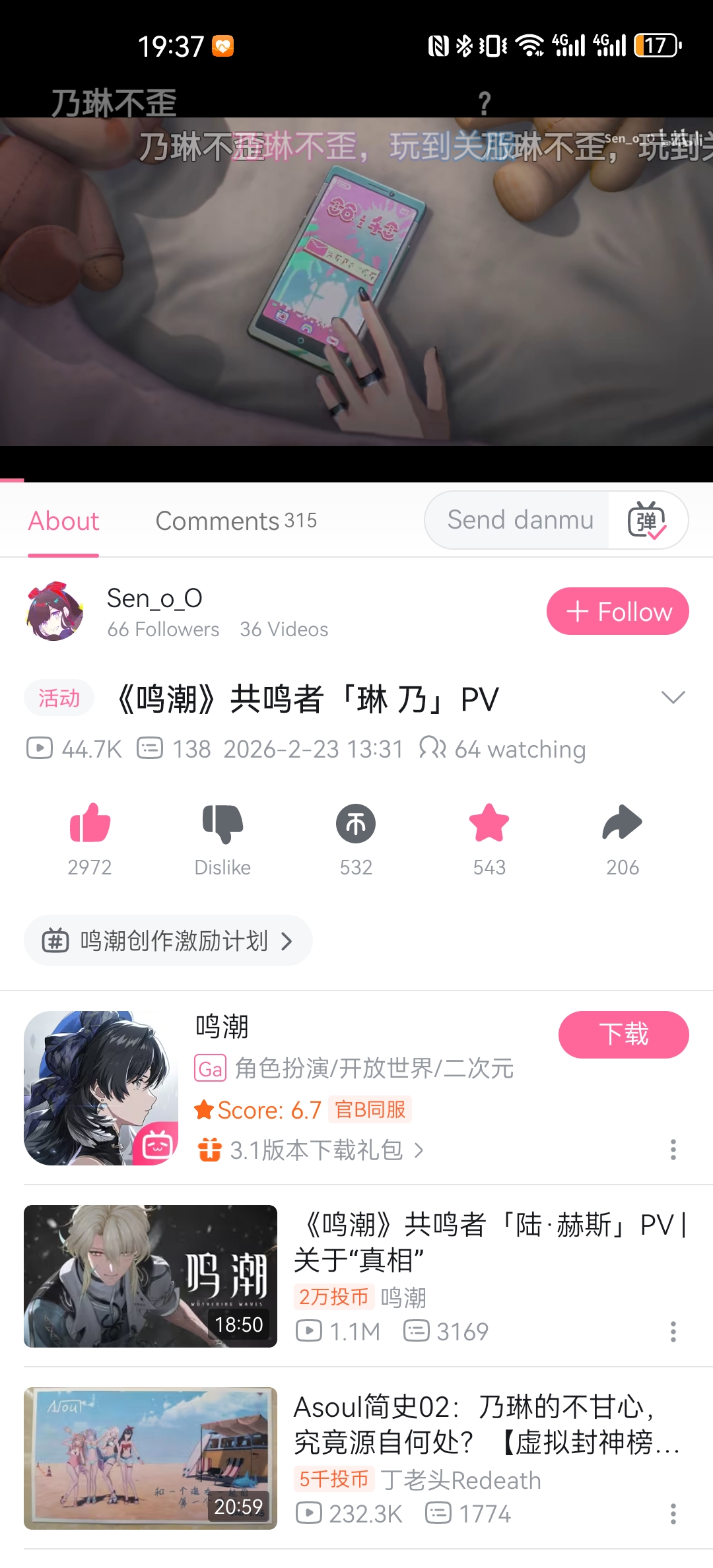Open the 3.1版本下载礼包 link
Image resolution: width=713 pixels, height=1568 pixels.
click(310, 1150)
